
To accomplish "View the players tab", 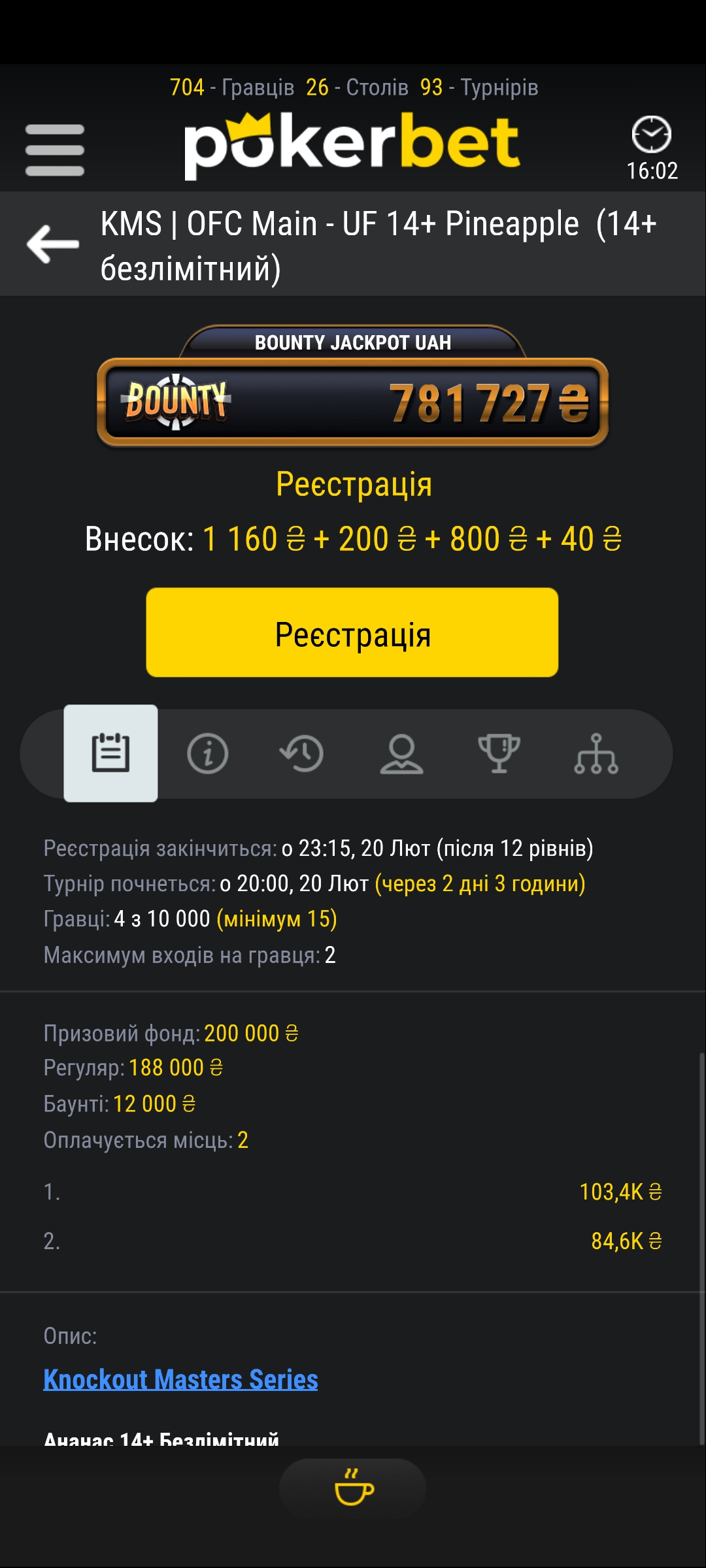I will click(x=401, y=753).
